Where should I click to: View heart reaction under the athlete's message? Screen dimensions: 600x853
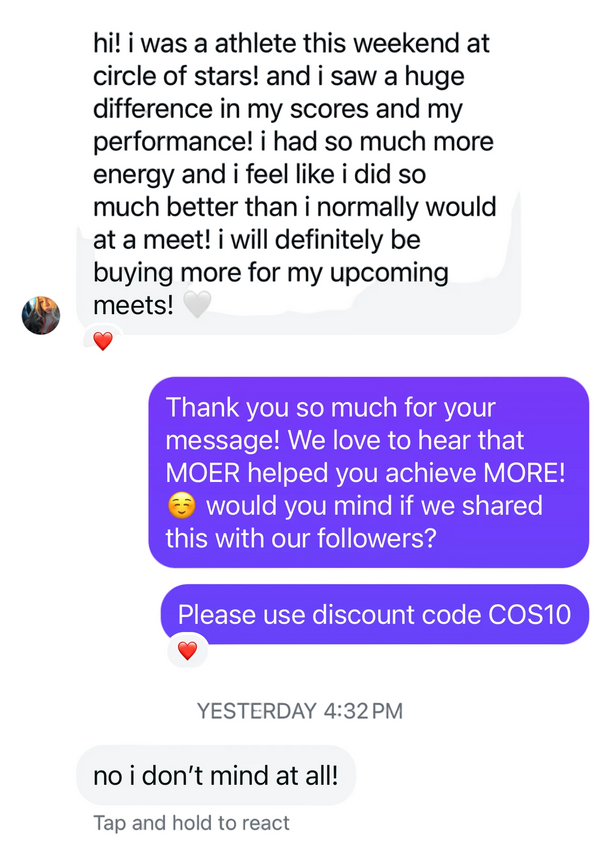tap(102, 342)
